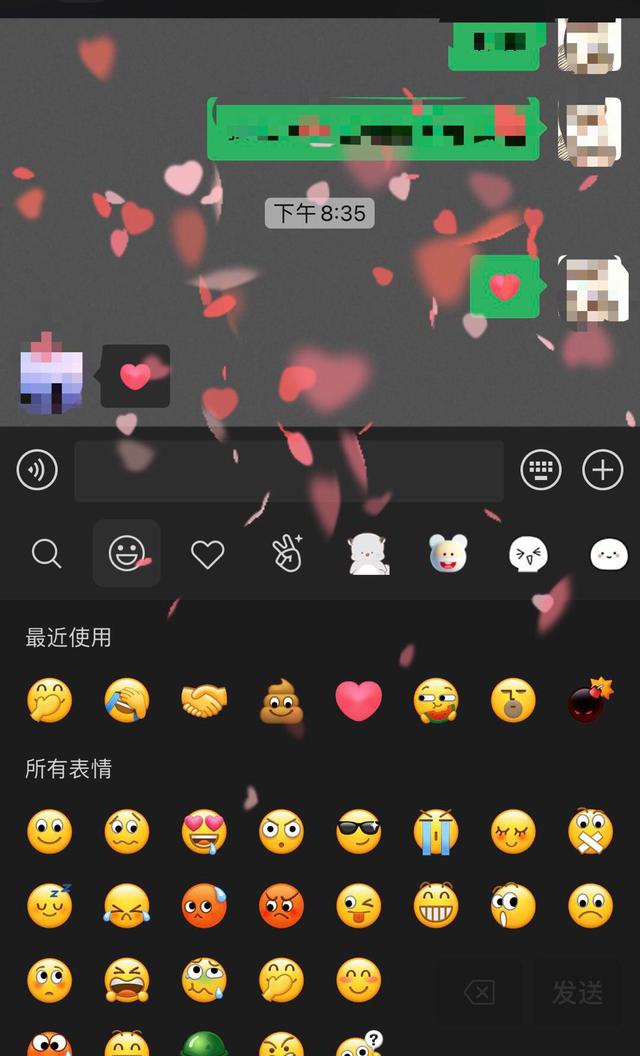
Task: Tap the message text field
Action: [288, 470]
